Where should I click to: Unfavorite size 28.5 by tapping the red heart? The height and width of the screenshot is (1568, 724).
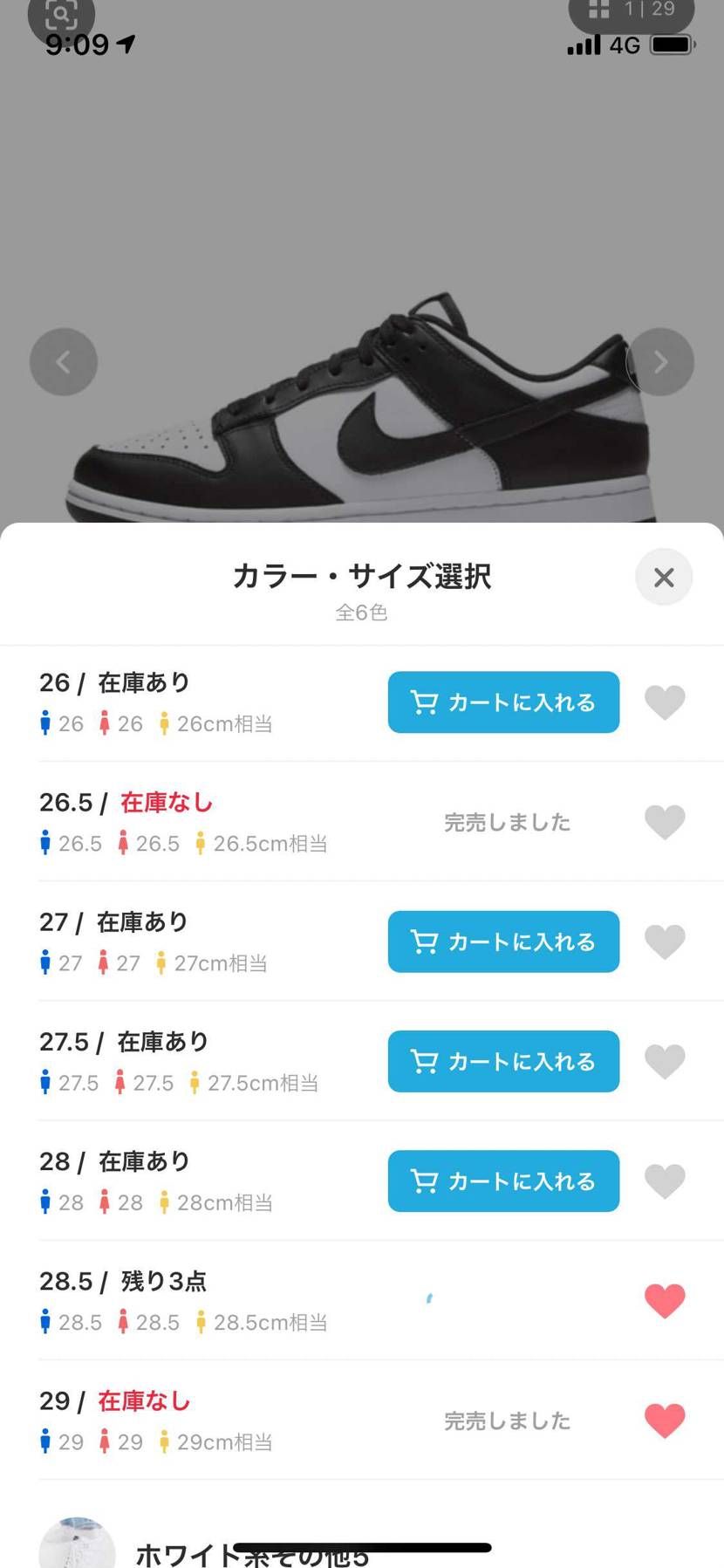(665, 1300)
